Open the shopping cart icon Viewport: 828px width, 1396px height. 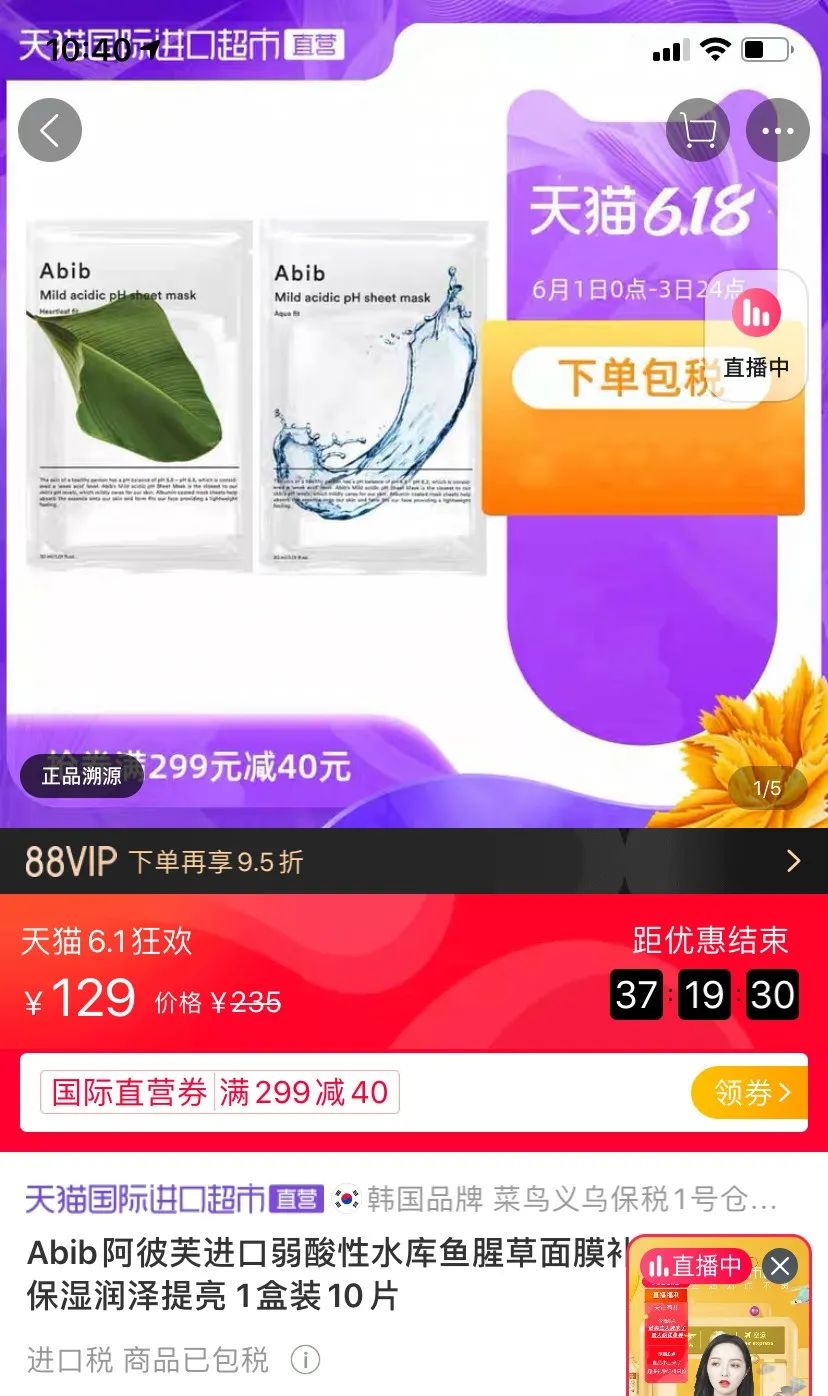click(697, 129)
